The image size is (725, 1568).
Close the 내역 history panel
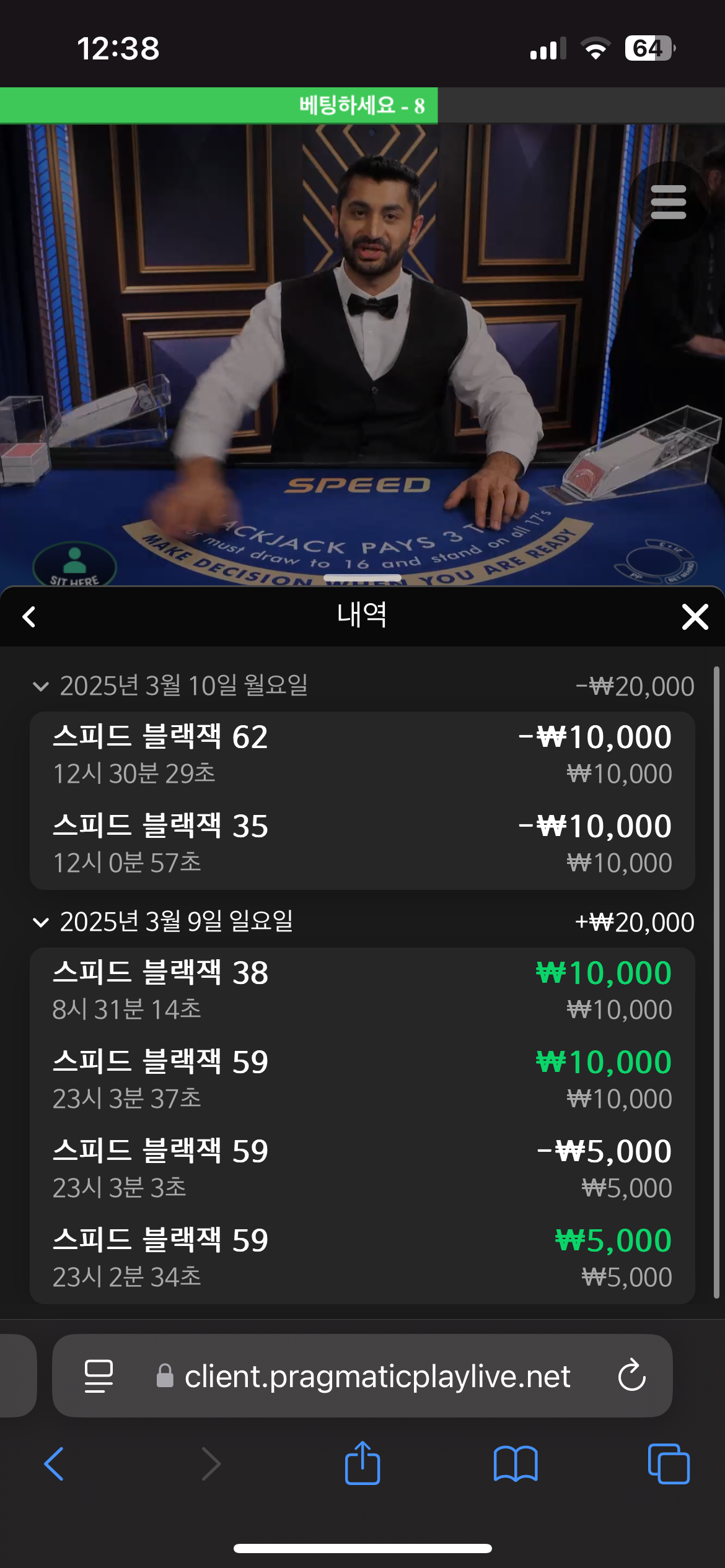(x=695, y=617)
